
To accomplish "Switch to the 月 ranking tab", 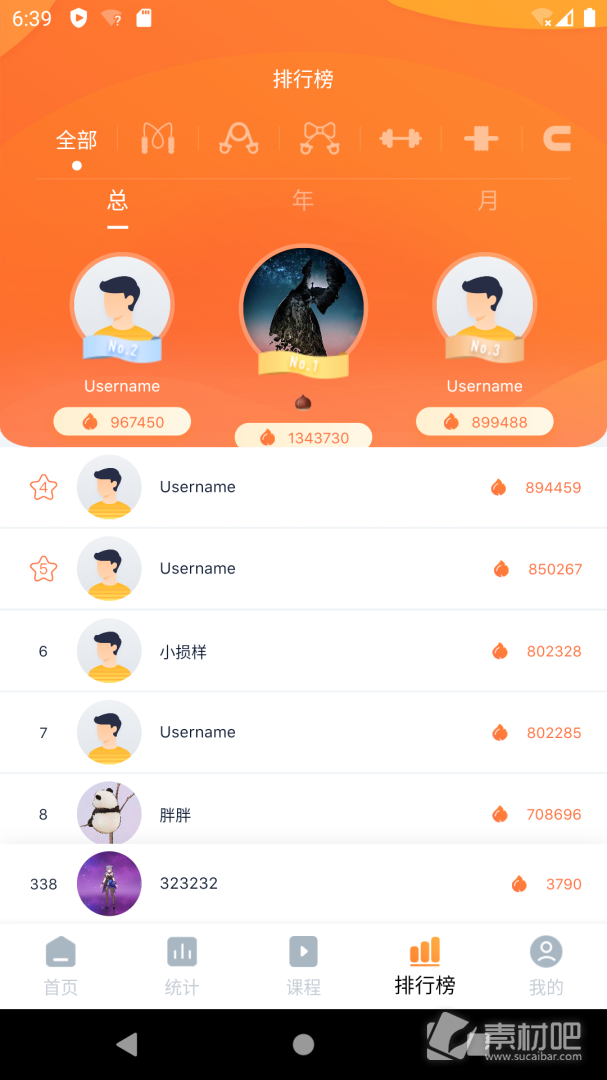I will [x=488, y=201].
